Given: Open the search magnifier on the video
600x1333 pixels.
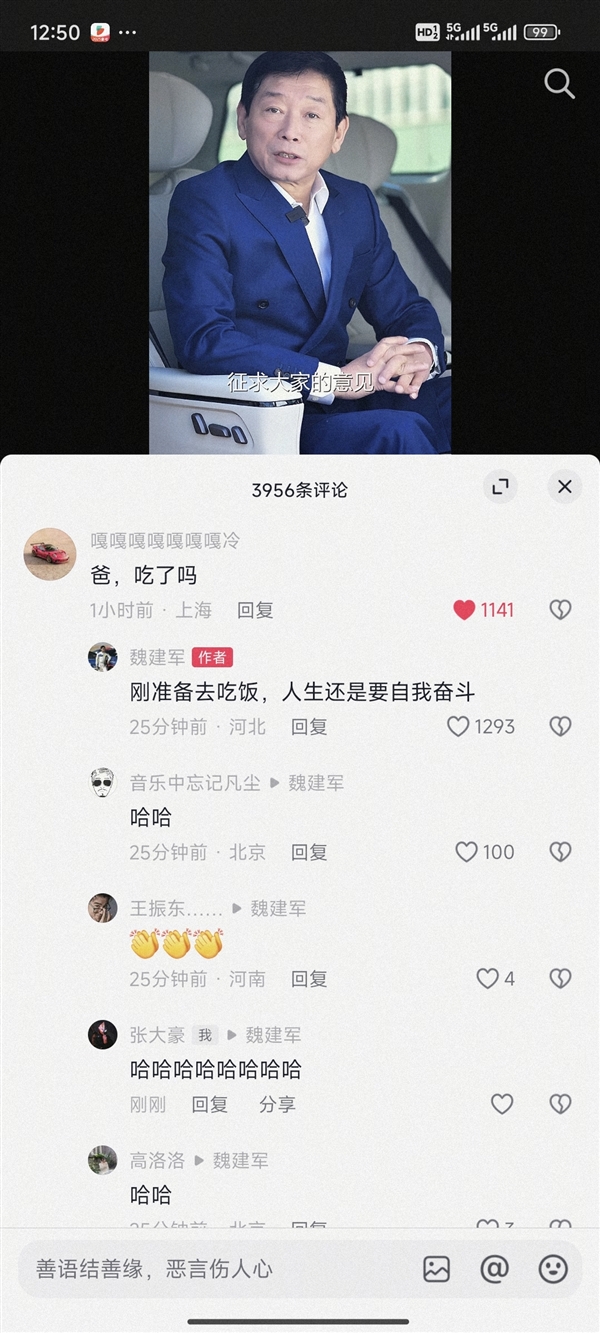Looking at the screenshot, I should coord(559,85).
